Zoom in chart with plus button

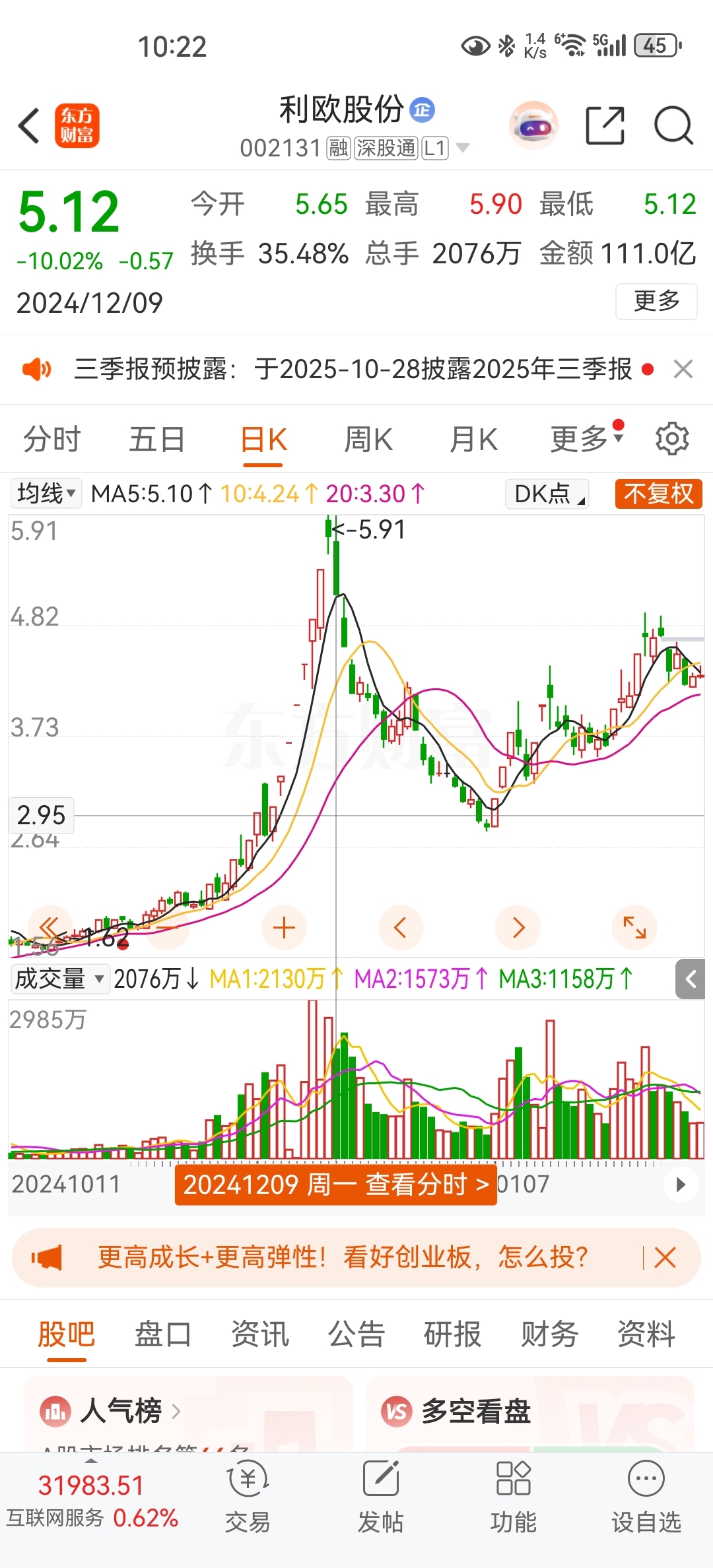284,928
